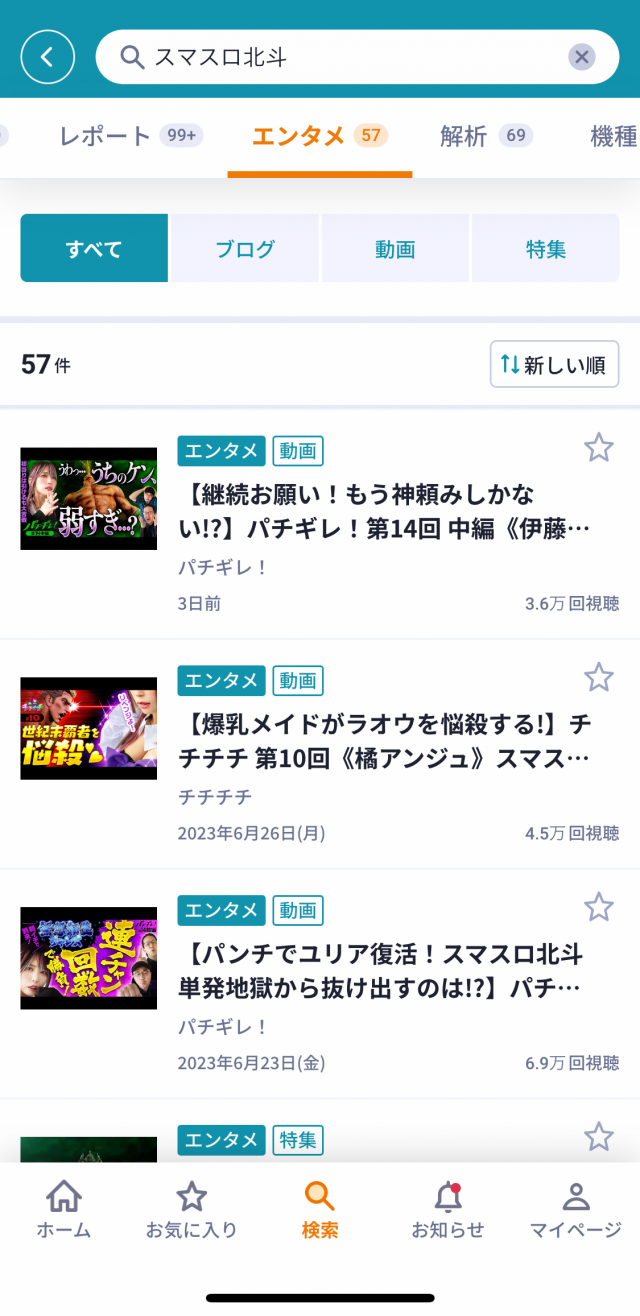Open the 新しい順 sort options
This screenshot has width=640, height=1316.
point(554,365)
